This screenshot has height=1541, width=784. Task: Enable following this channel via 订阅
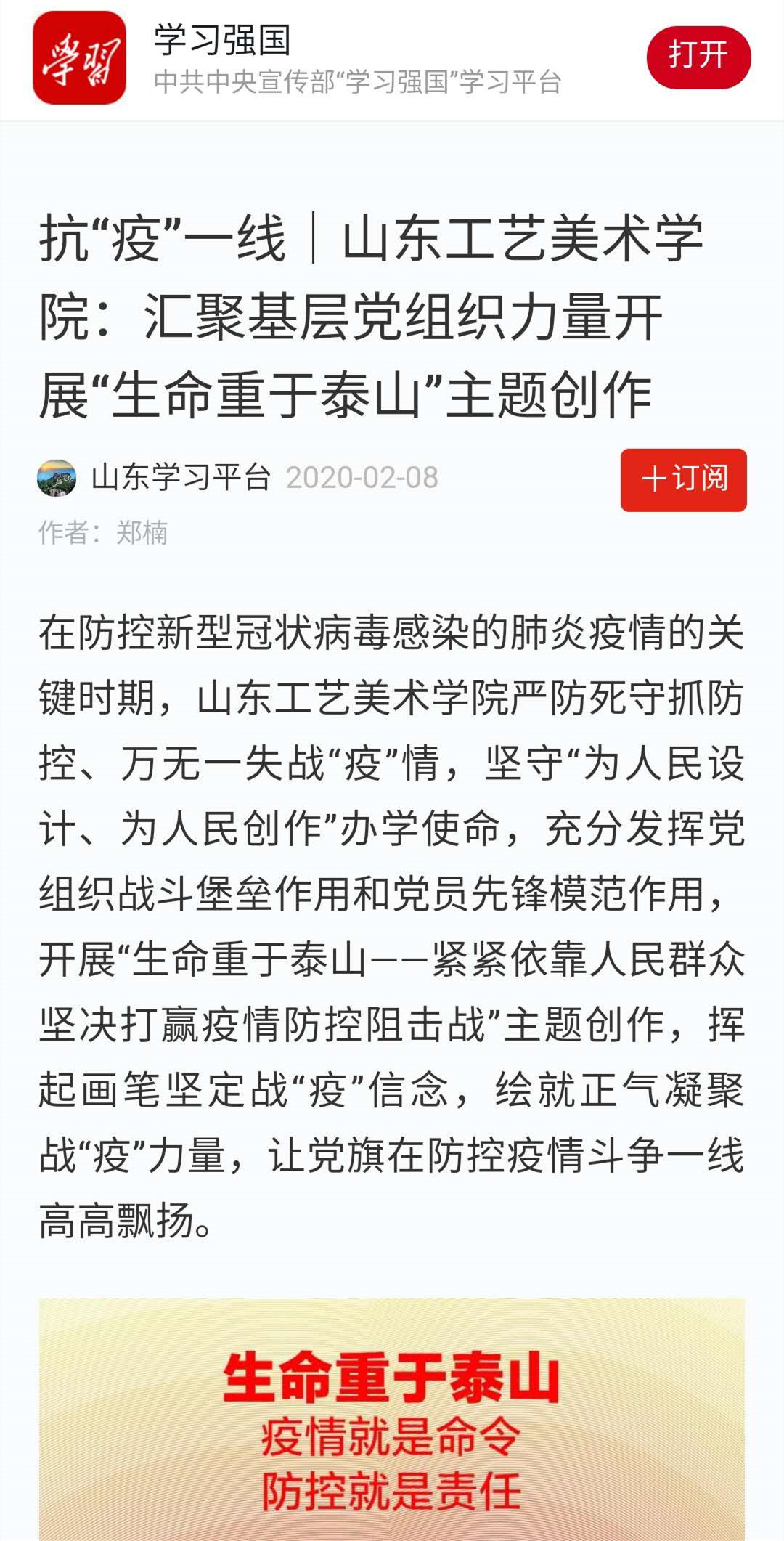682,479
